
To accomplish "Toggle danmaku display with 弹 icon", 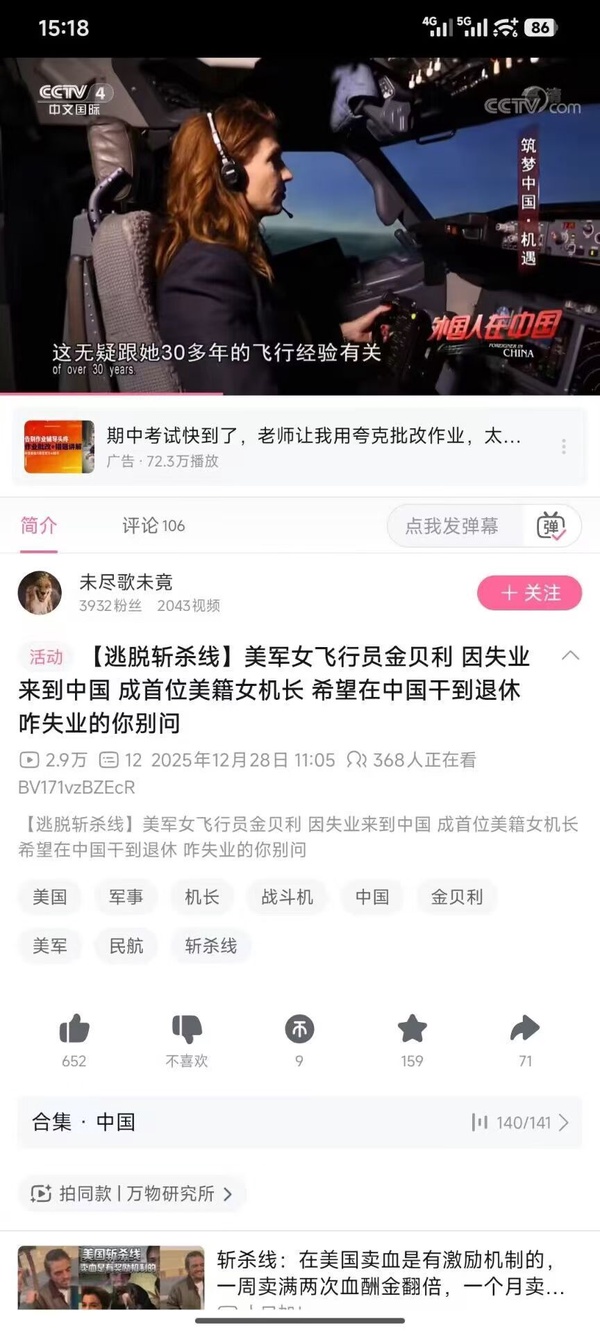I will 552,526.
